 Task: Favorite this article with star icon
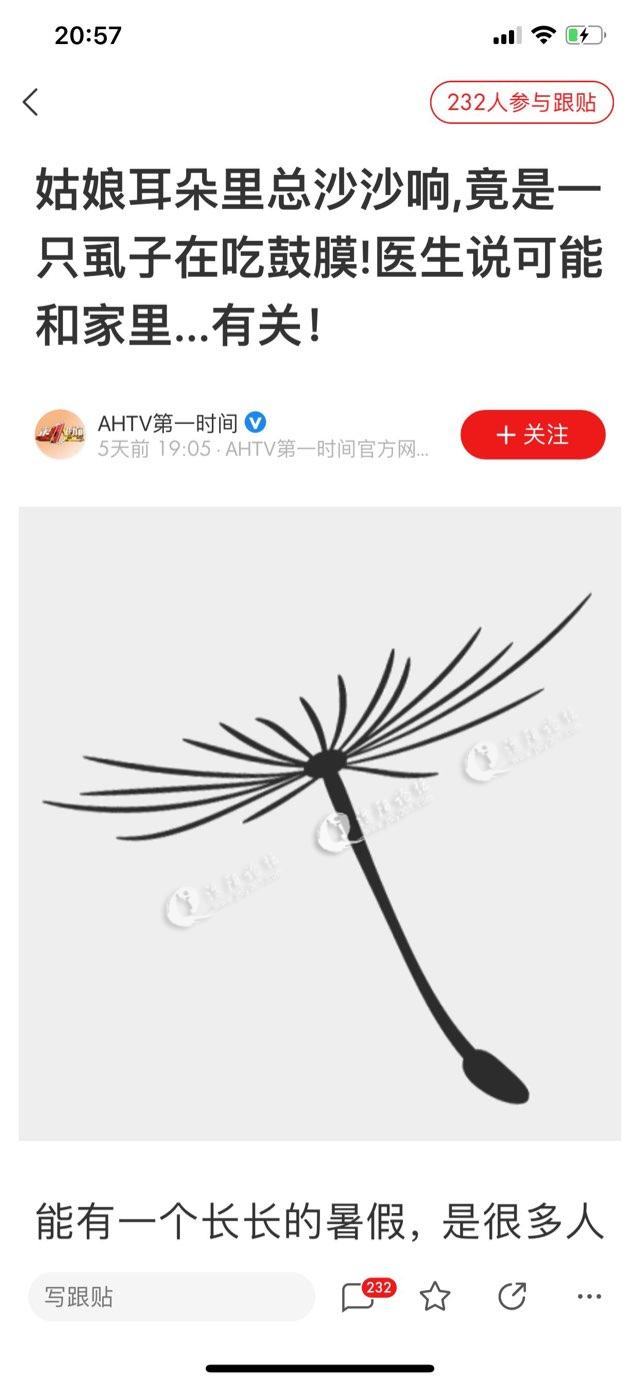(x=435, y=1297)
